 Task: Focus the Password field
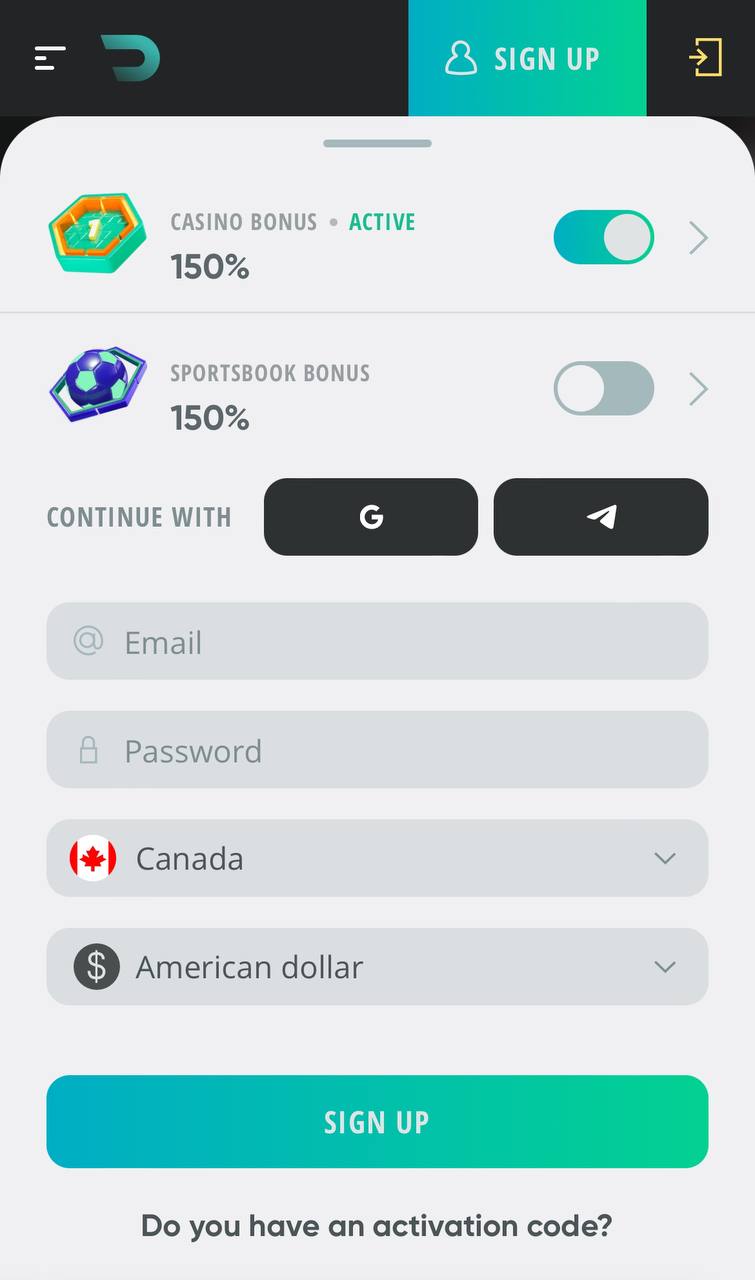[377, 750]
